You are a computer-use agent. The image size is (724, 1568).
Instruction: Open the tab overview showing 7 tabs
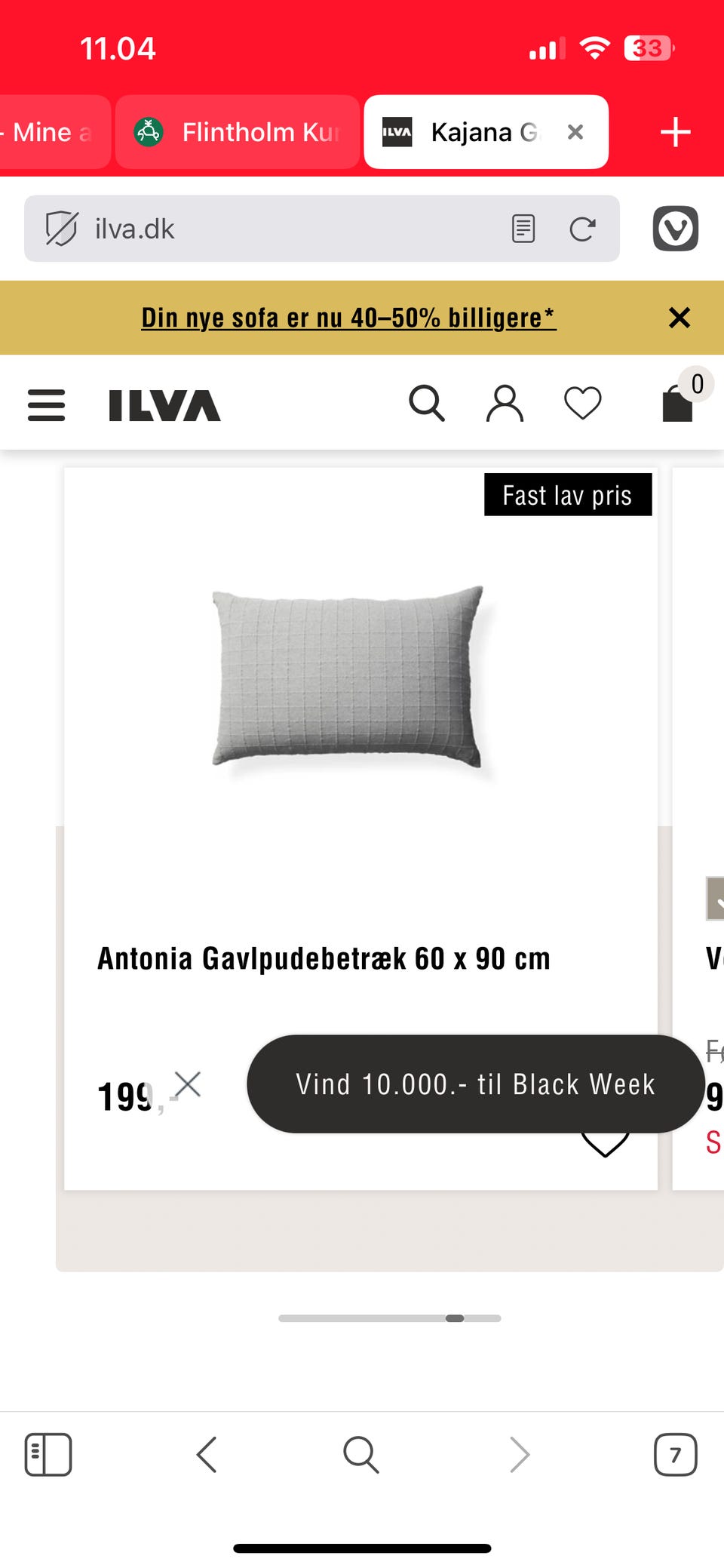click(675, 1454)
